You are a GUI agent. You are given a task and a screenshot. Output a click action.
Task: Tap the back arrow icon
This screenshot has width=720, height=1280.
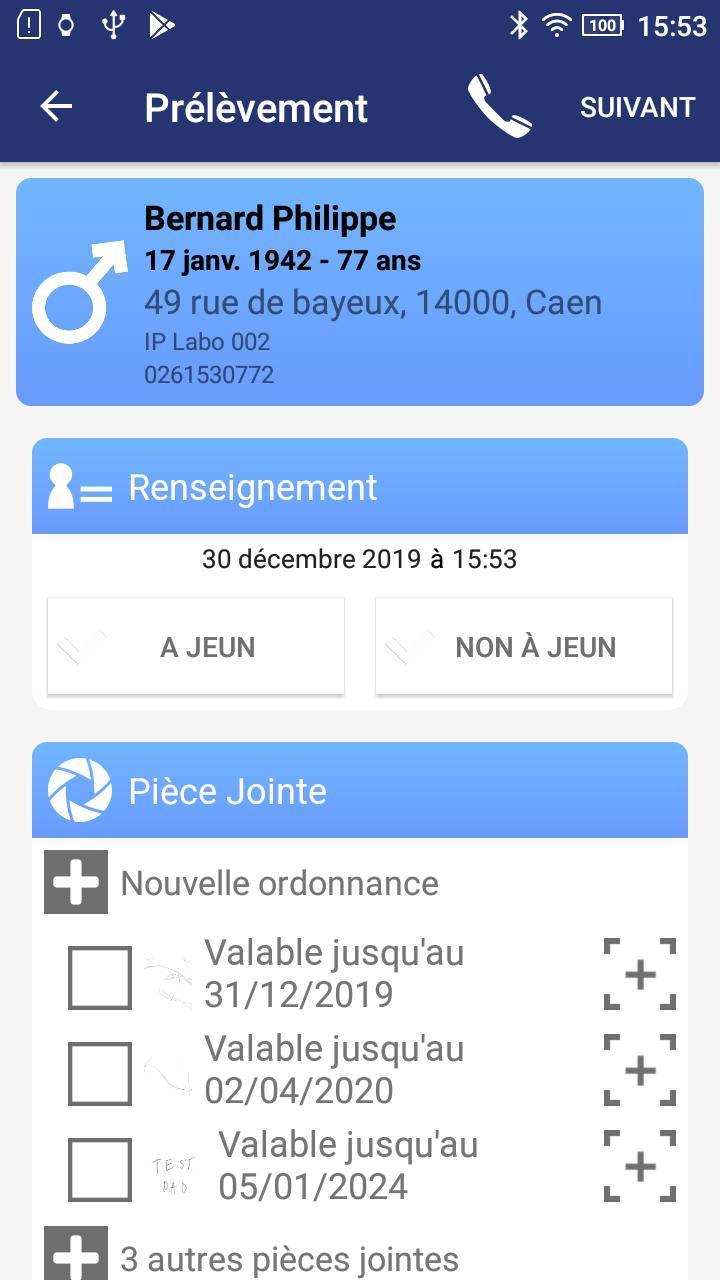(x=56, y=107)
